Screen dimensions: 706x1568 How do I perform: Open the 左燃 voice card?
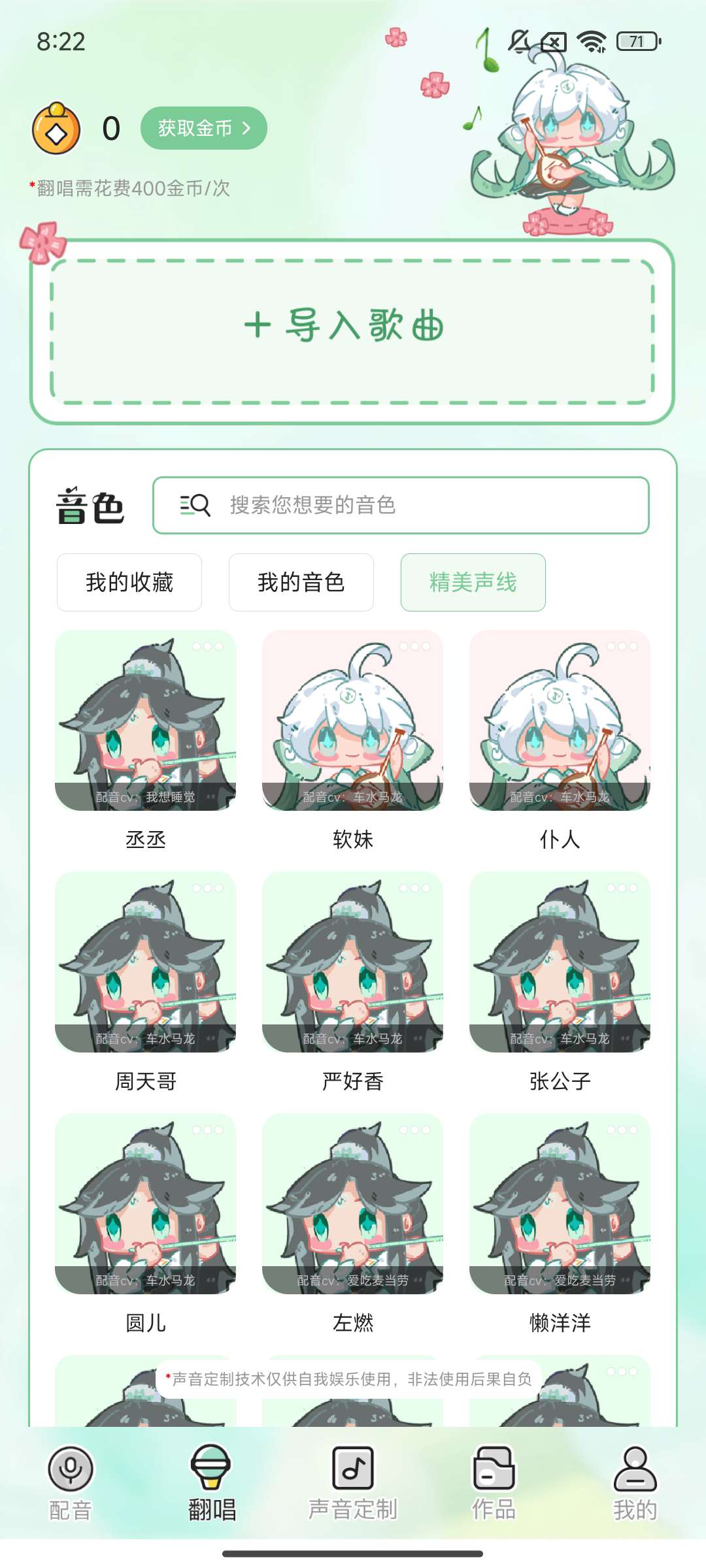click(352, 1204)
